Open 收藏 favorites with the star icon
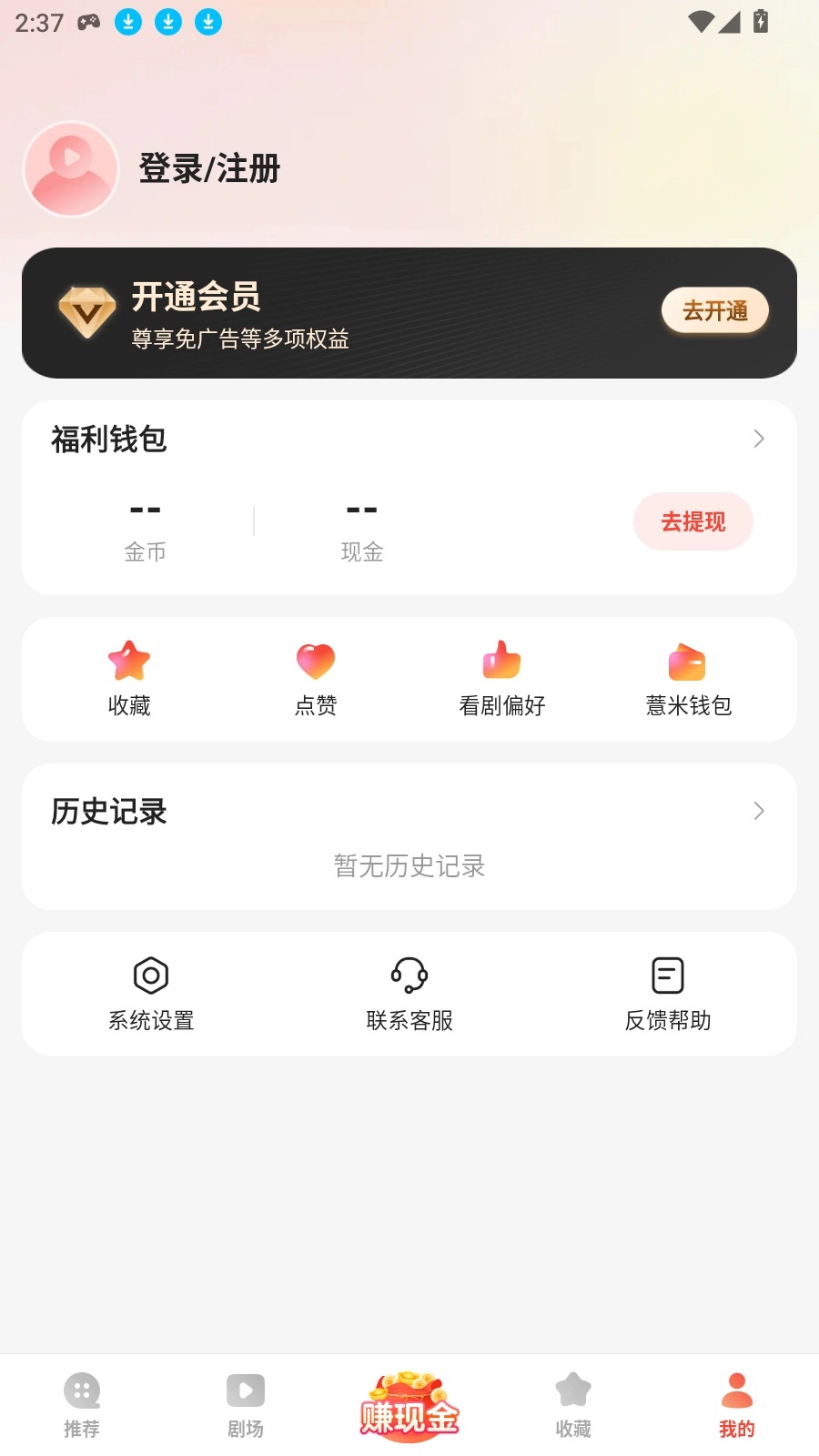Image resolution: width=819 pixels, height=1456 pixels. coord(129,679)
